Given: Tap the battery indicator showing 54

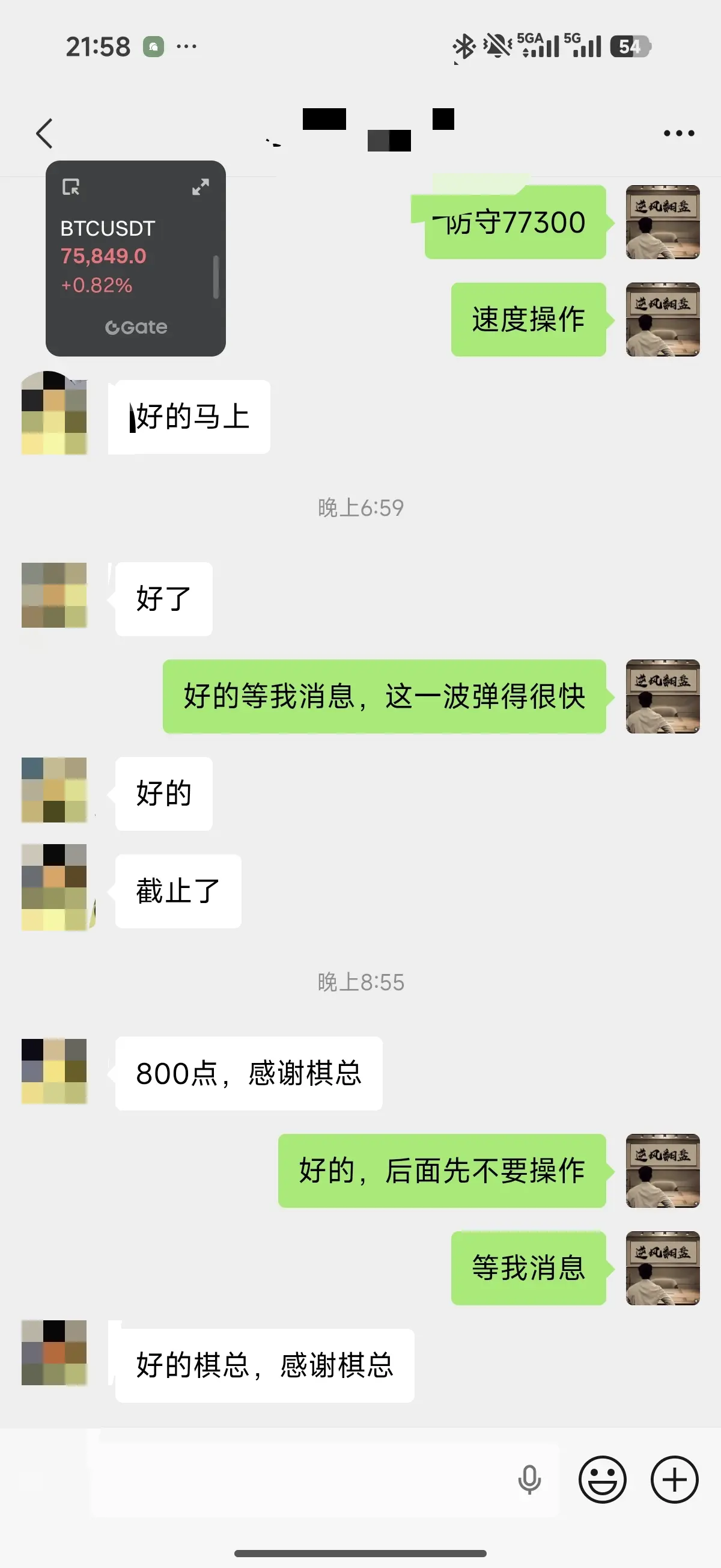Looking at the screenshot, I should 631,46.
